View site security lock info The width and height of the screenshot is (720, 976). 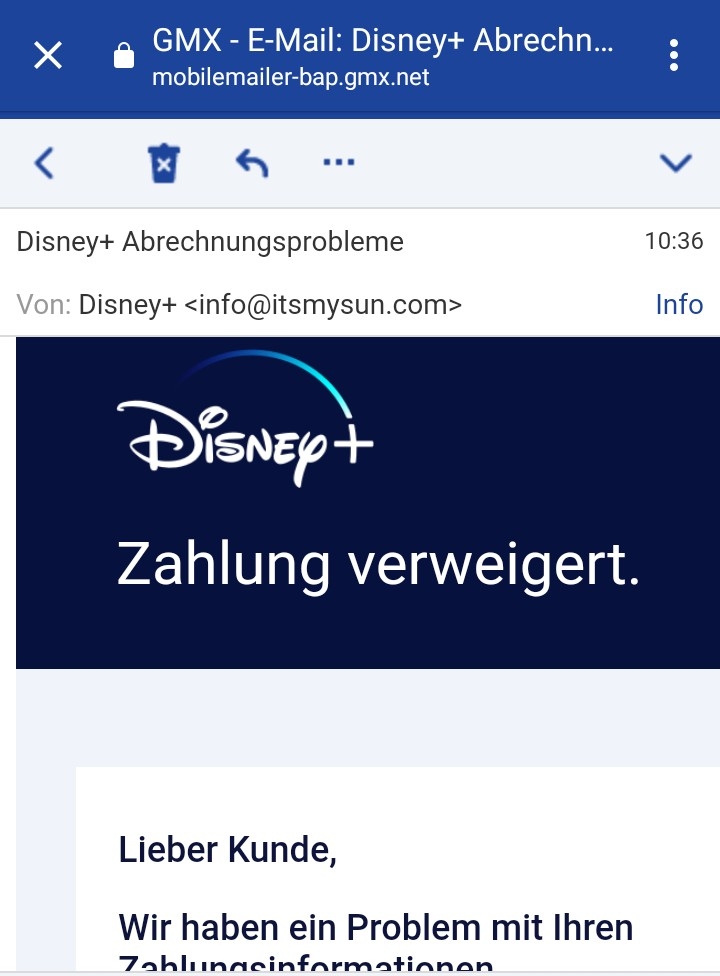124,57
